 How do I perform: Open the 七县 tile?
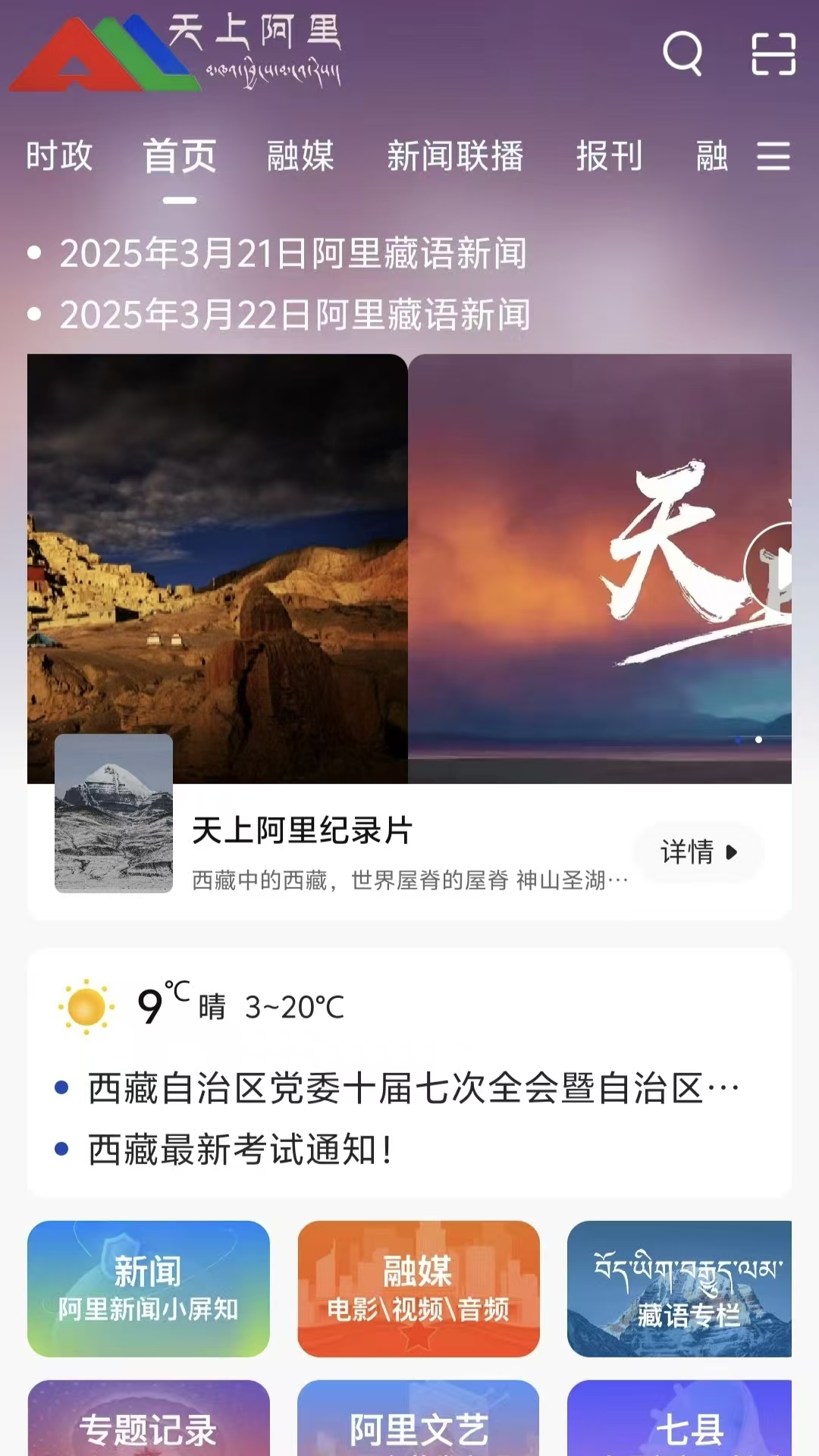click(680, 1428)
